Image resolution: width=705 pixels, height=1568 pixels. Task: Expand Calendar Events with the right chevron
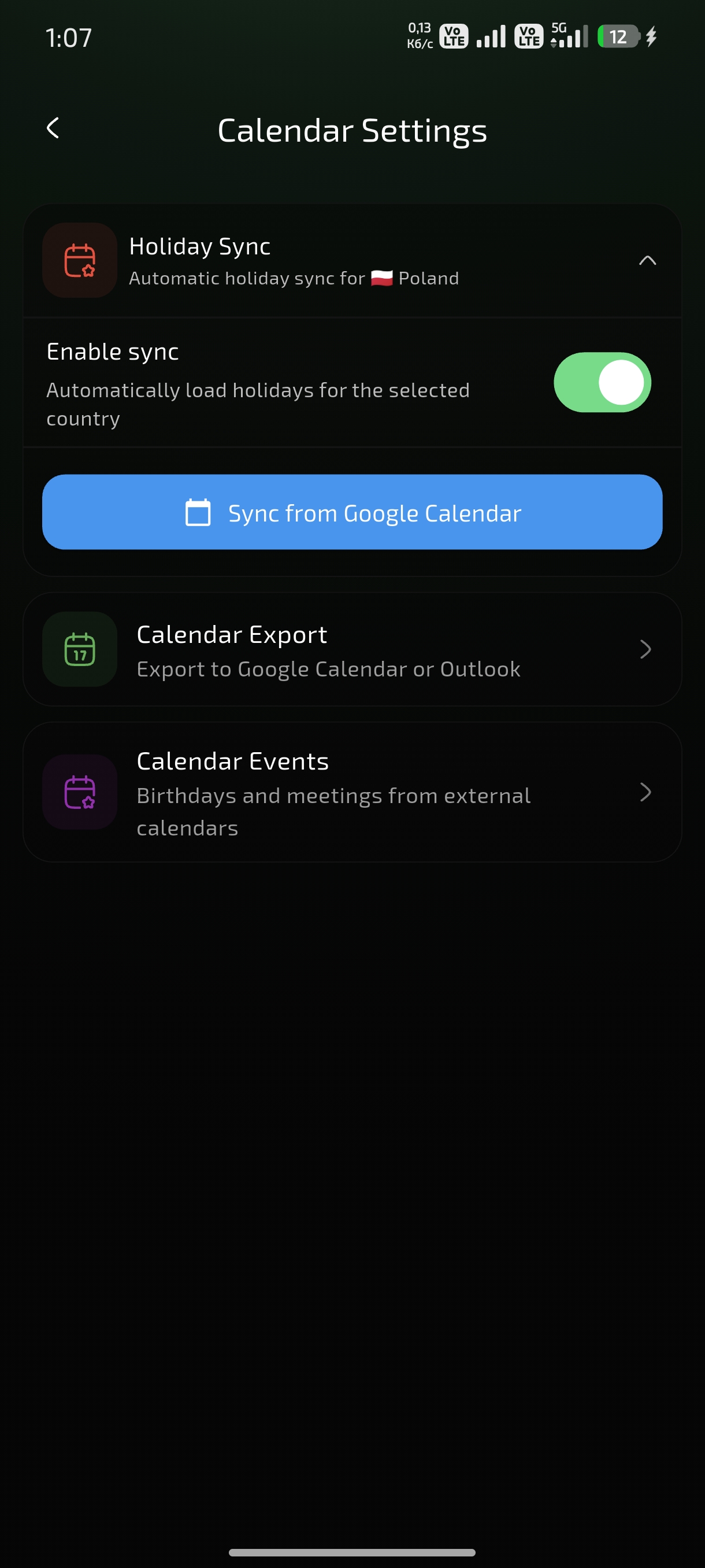(x=646, y=793)
